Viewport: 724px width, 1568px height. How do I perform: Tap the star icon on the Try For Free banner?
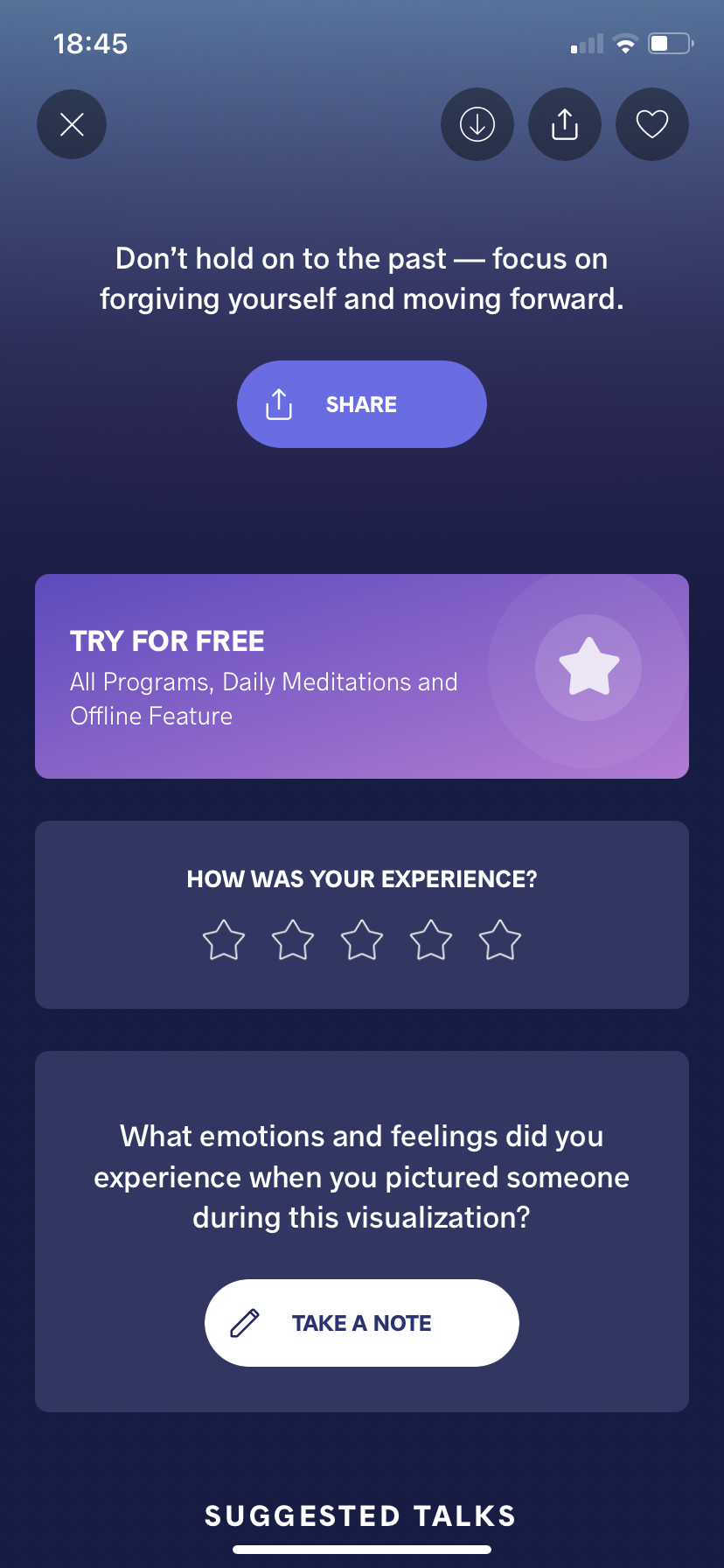point(587,668)
